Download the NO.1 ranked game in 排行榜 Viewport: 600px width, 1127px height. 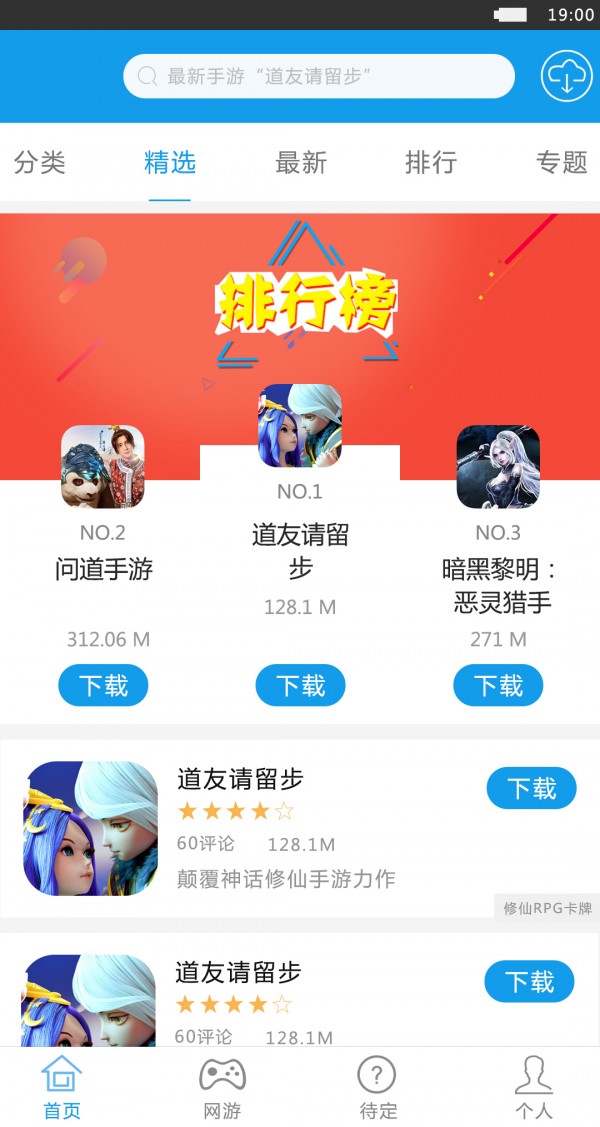pos(300,686)
